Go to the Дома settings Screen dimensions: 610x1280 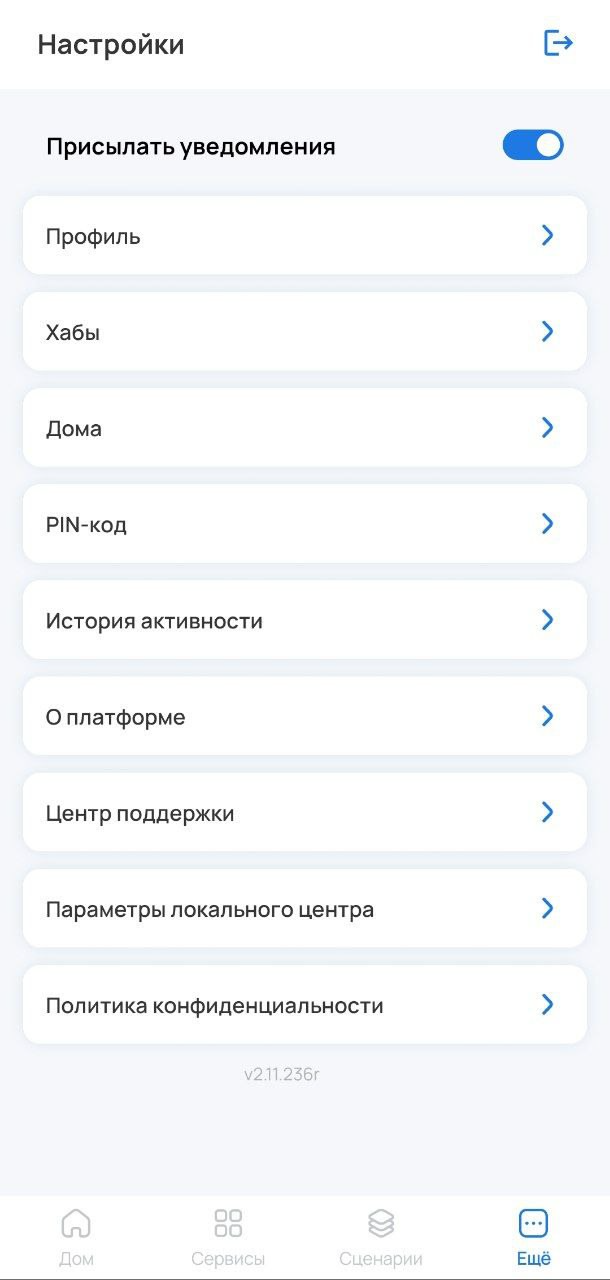[x=304, y=428]
